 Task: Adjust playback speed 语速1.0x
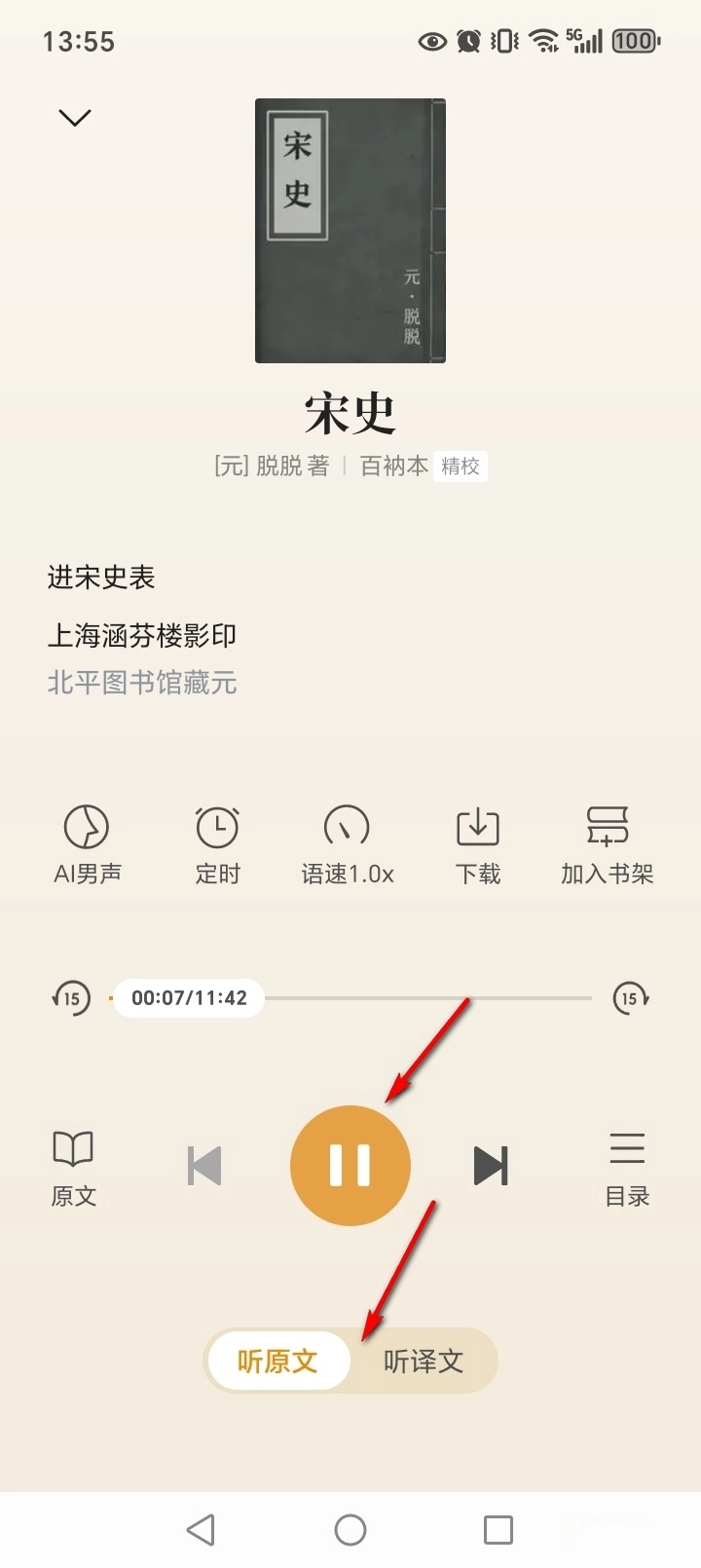pyautogui.click(x=348, y=843)
